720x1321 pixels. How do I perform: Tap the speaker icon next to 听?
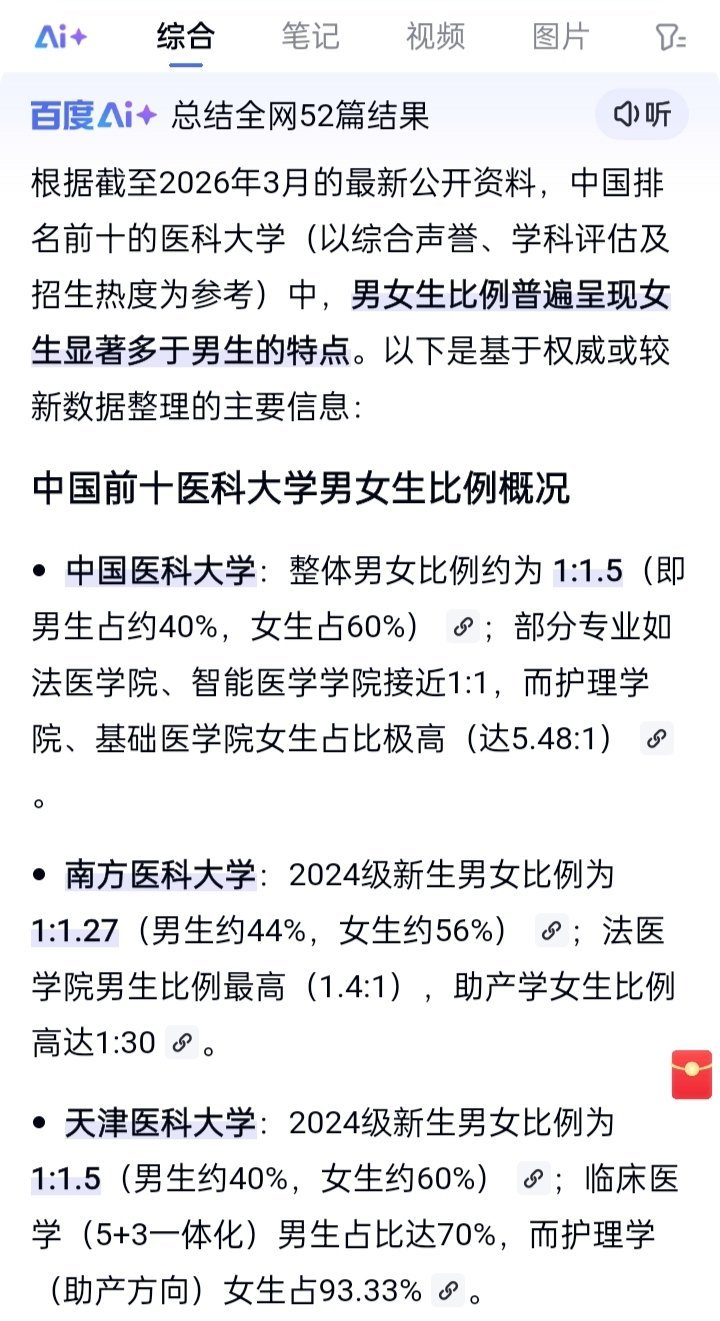tap(627, 115)
